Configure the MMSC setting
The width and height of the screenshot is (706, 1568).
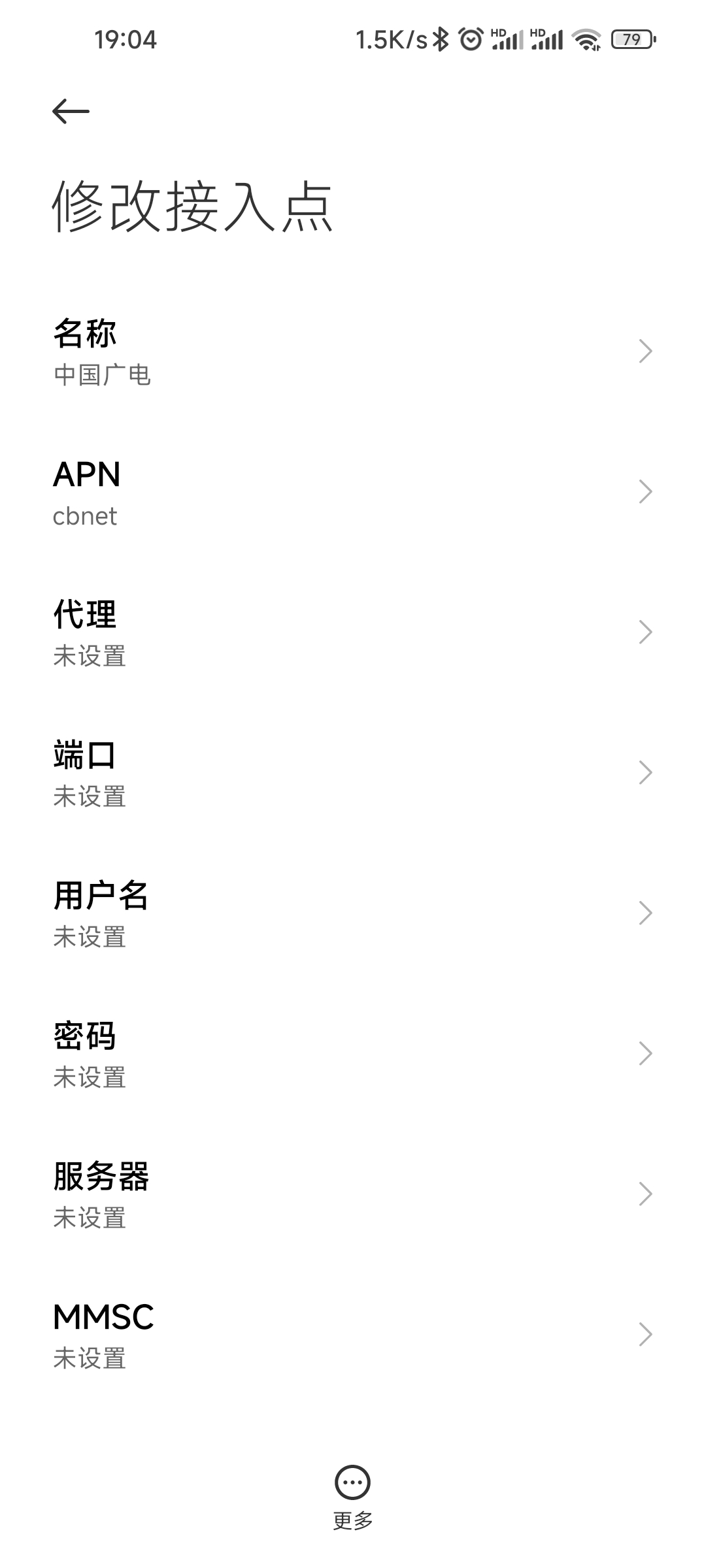point(353,1335)
